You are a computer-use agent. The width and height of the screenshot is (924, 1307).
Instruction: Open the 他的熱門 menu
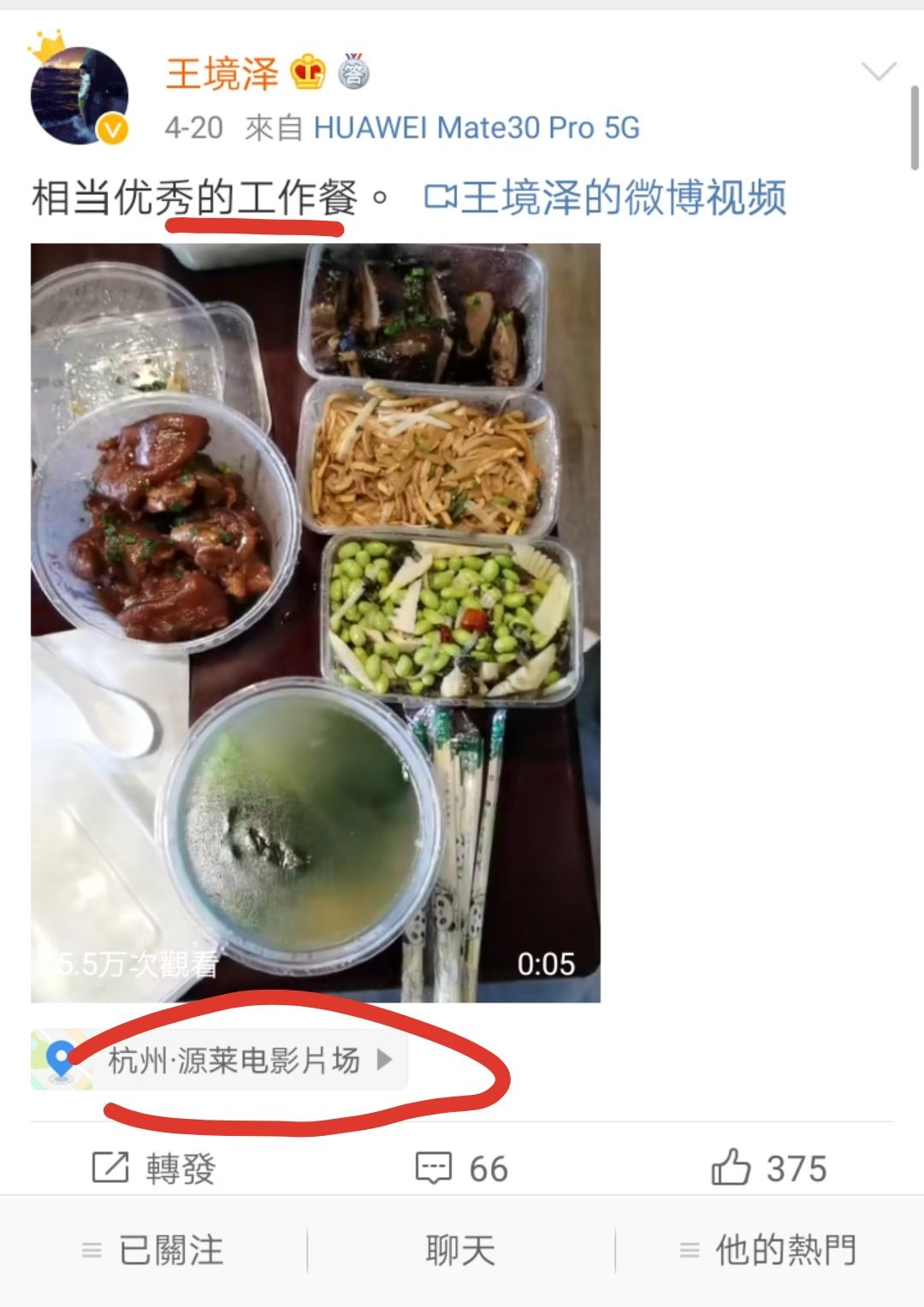coord(769,1251)
